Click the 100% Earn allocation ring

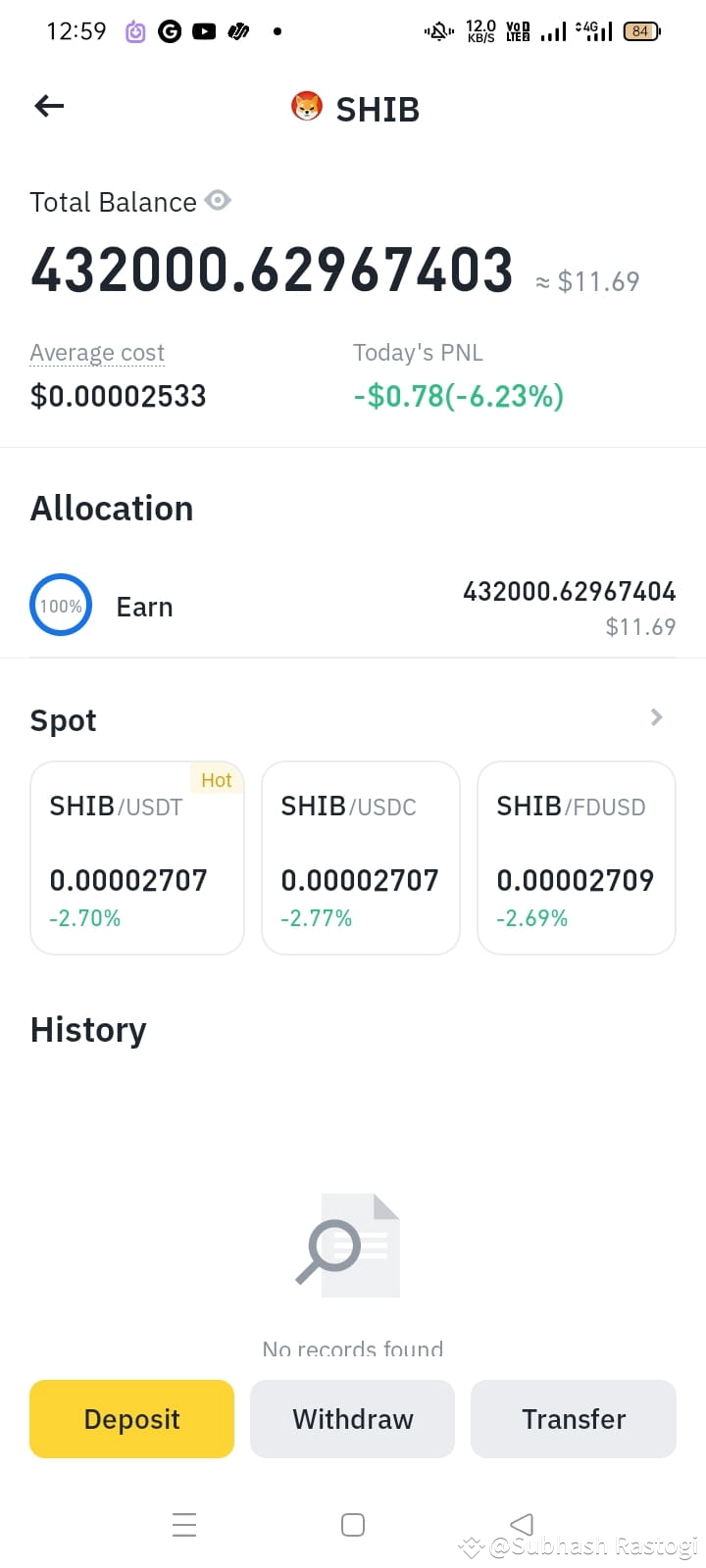pos(61,605)
